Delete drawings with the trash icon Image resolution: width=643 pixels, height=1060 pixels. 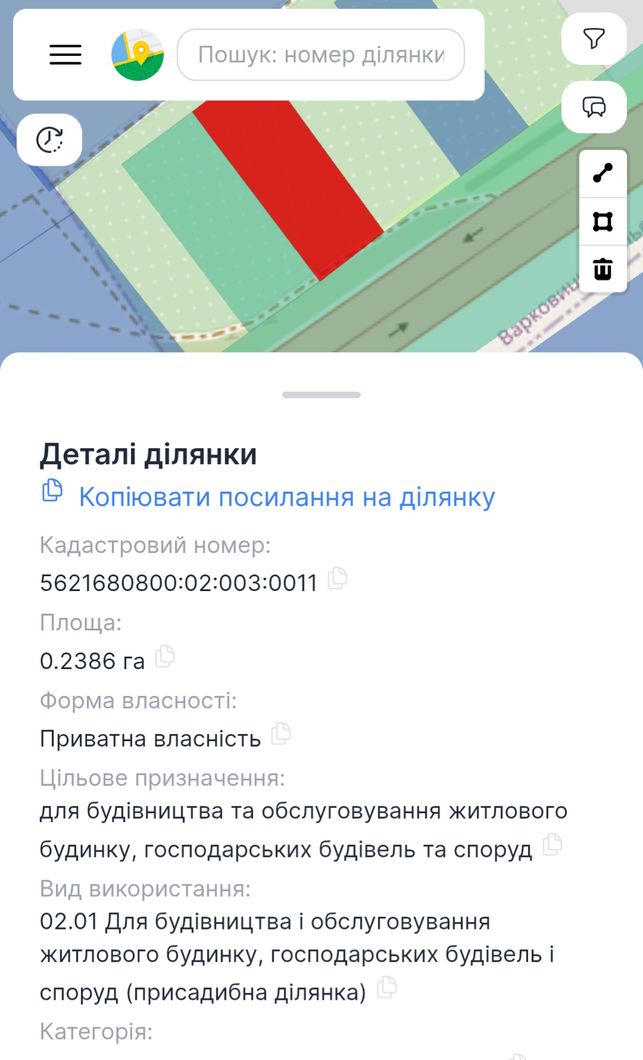pos(602,269)
